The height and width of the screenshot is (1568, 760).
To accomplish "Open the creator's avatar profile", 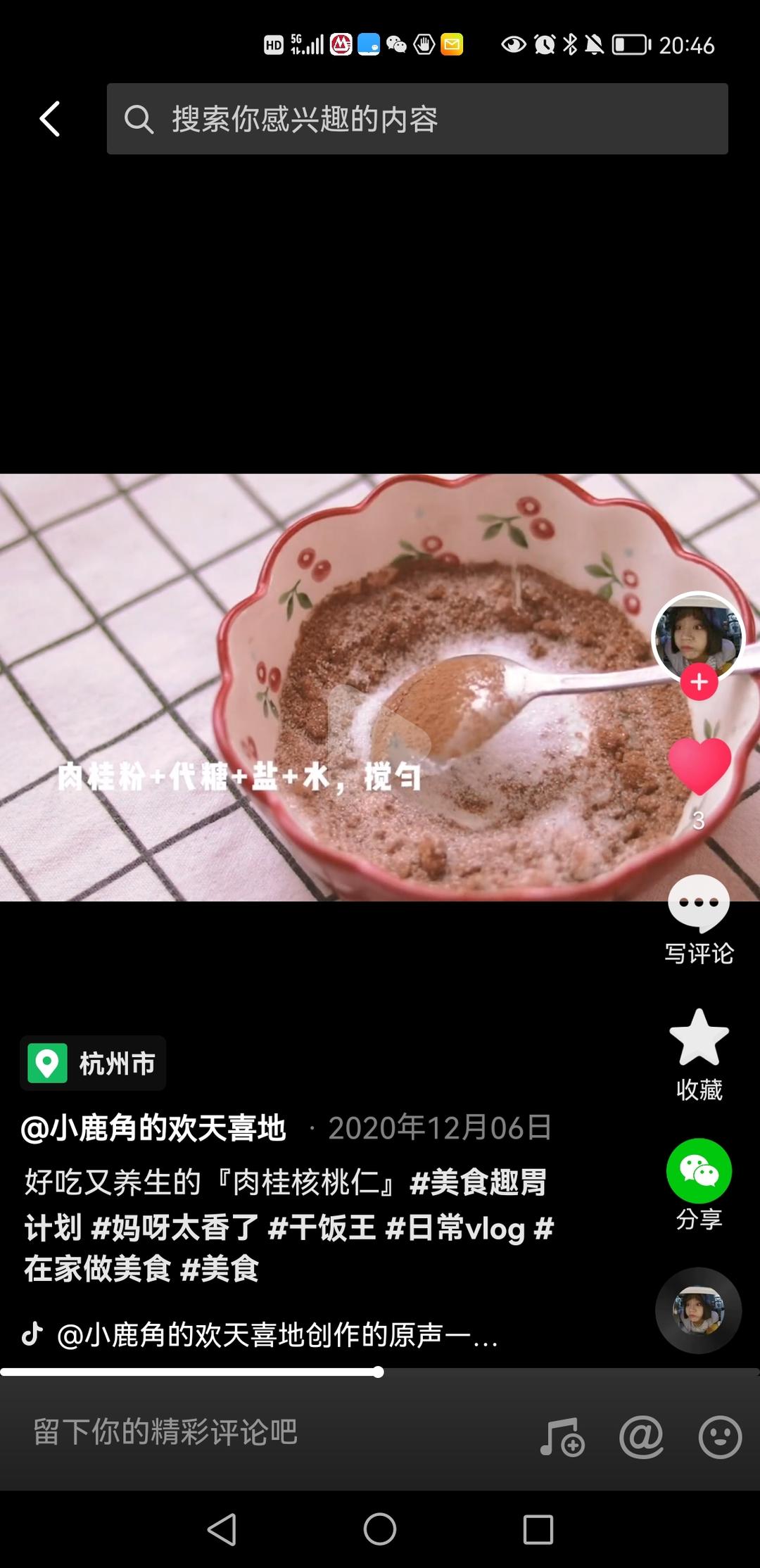I will pyautogui.click(x=697, y=637).
